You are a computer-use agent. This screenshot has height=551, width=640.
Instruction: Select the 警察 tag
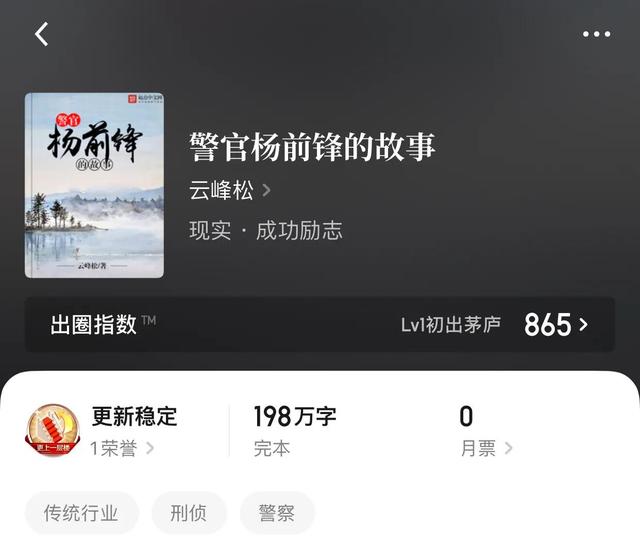pyautogui.click(x=277, y=513)
